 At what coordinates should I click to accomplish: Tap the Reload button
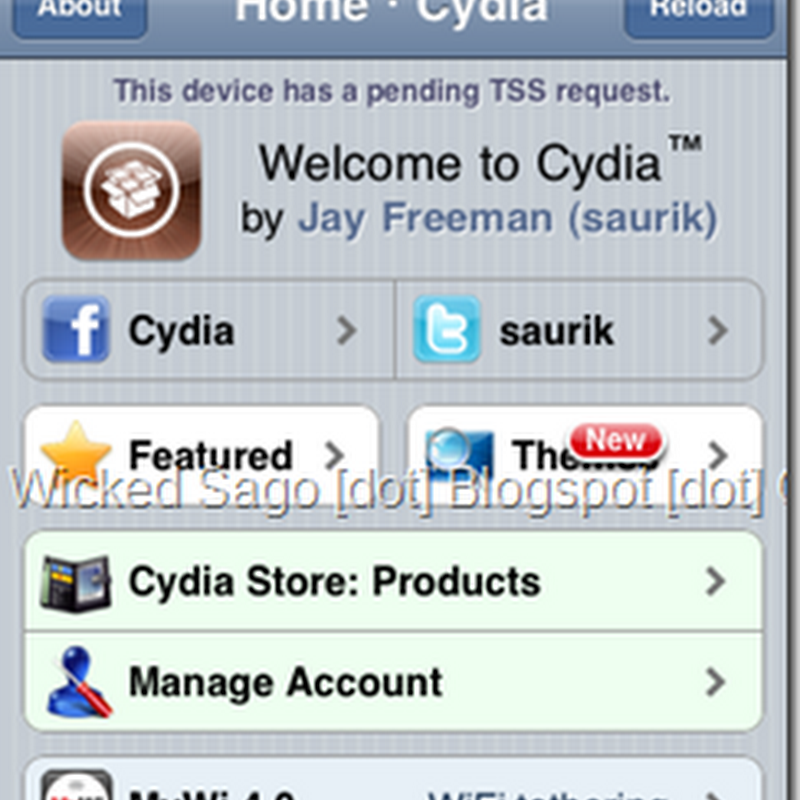click(x=698, y=12)
